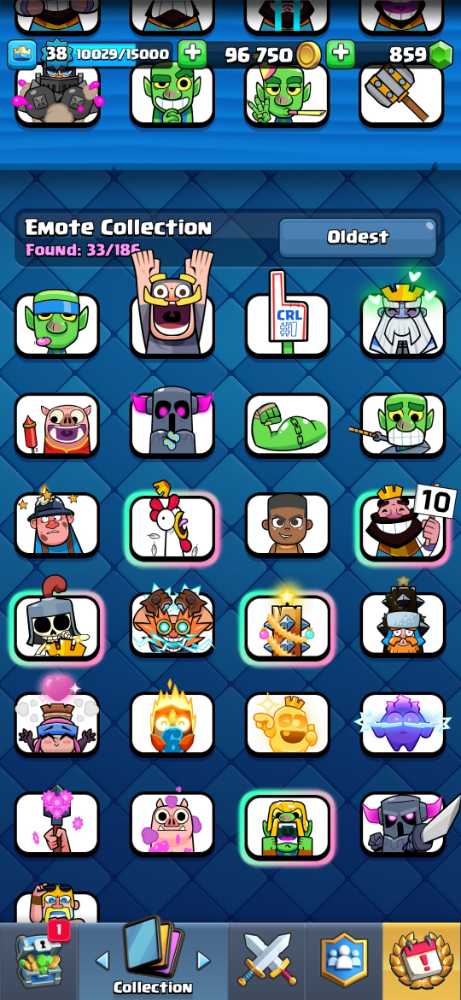Screen dimensions: 461x1000
Task: Select the hammer deck emote at top
Action: [402, 94]
